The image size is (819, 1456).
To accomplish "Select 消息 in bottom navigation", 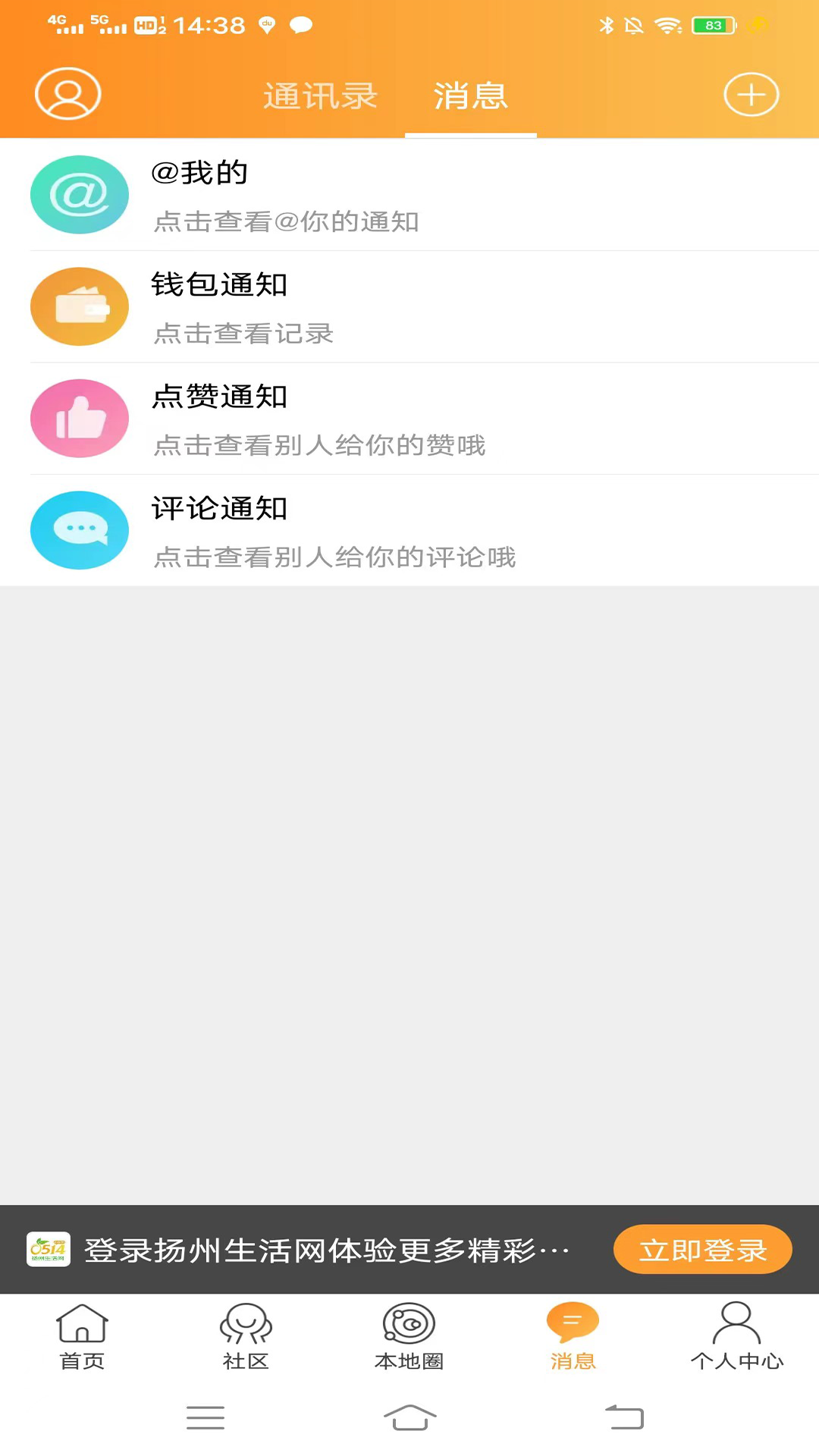I will [573, 1338].
